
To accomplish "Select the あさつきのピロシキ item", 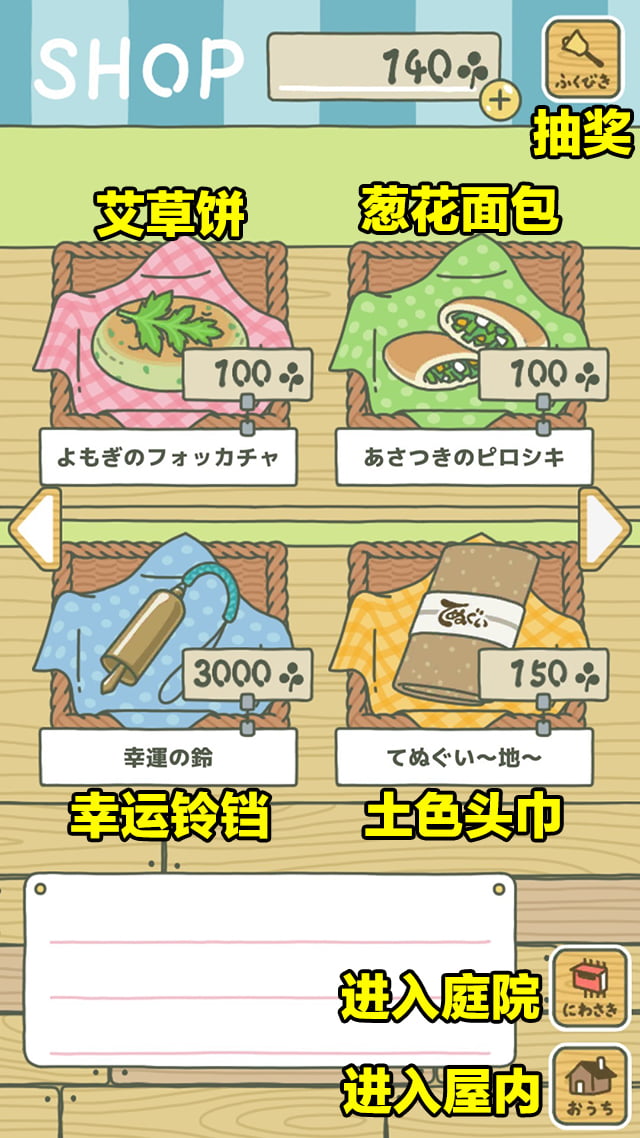I will (x=463, y=340).
